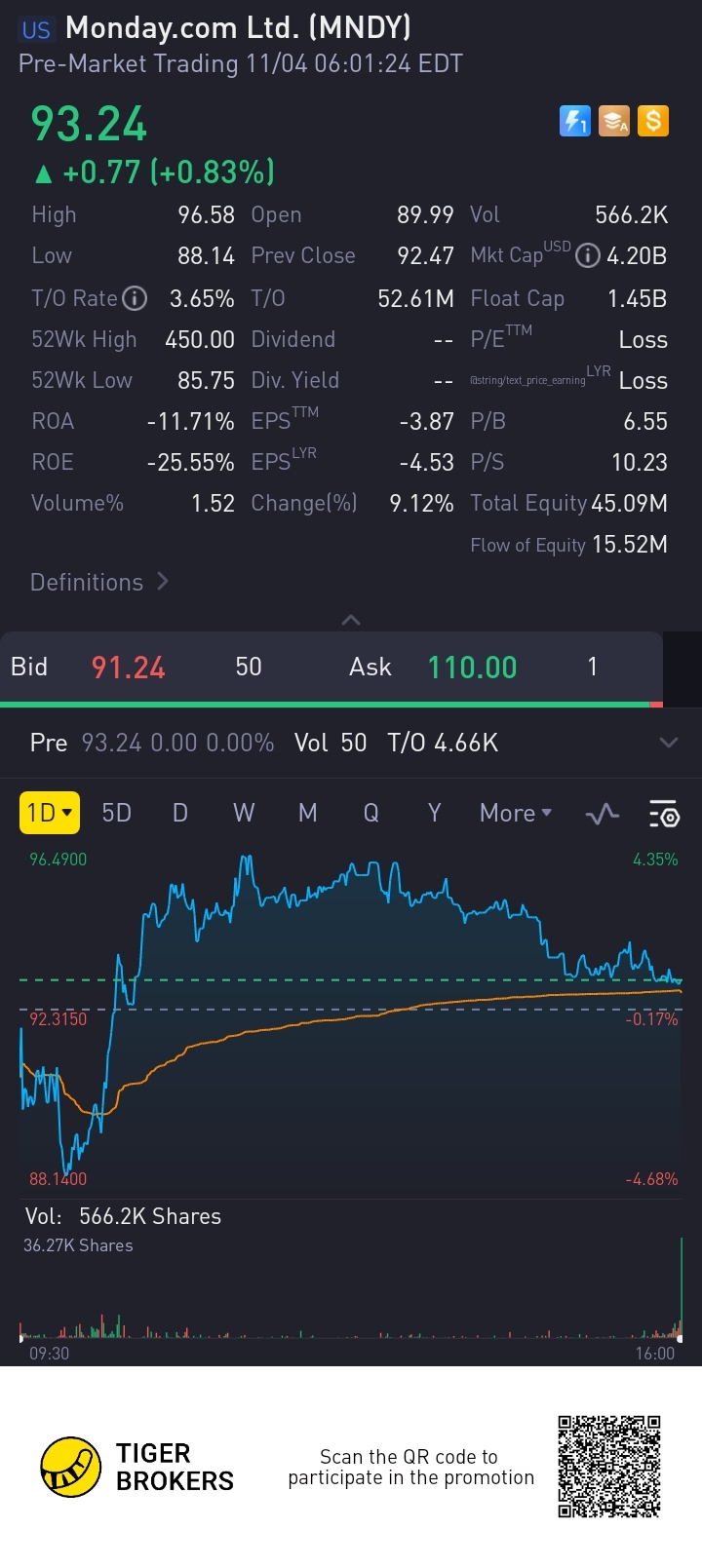Image resolution: width=702 pixels, height=1568 pixels.
Task: Tap the orange dollar badge icon
Action: point(653,121)
